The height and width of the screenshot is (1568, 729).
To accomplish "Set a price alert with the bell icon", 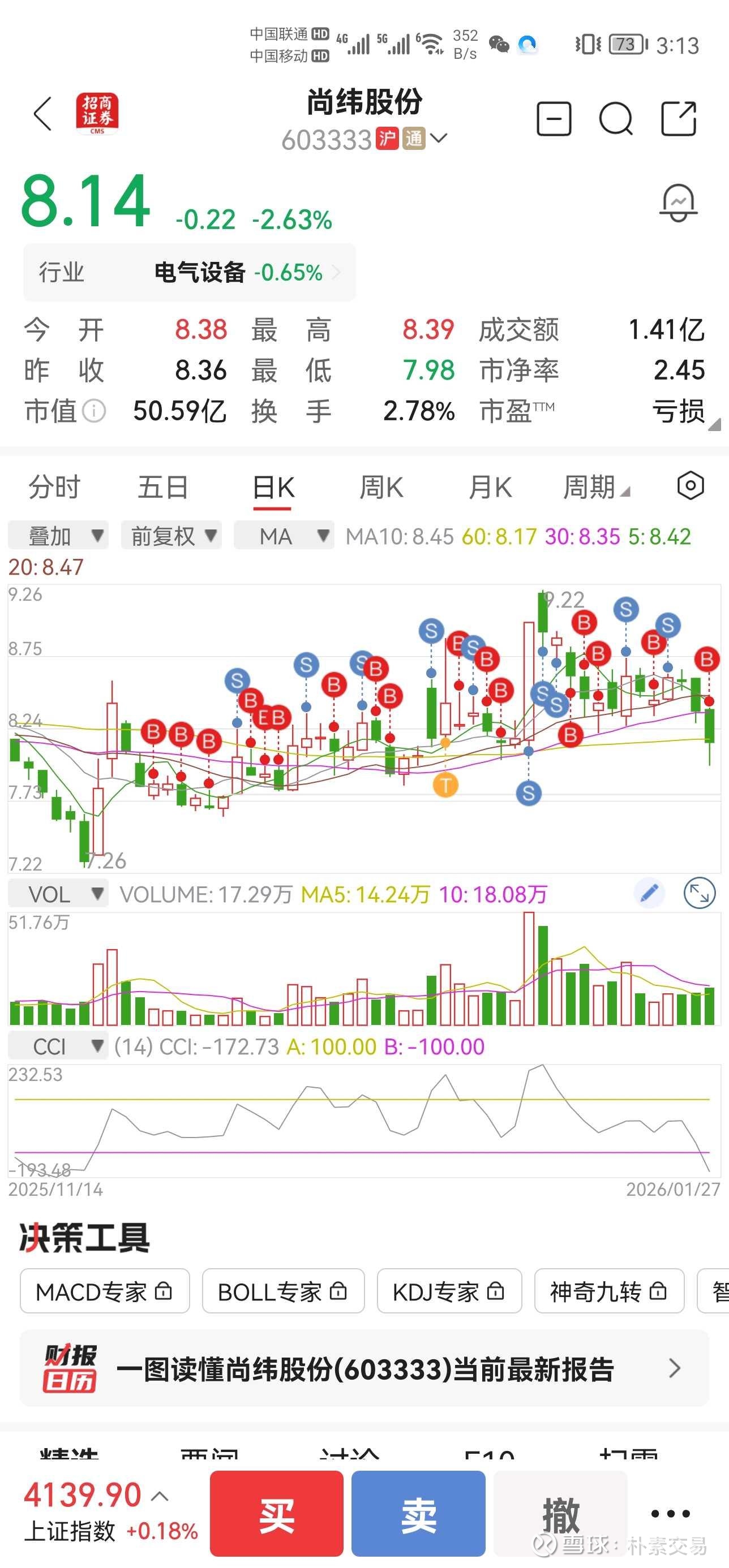I will [x=678, y=203].
